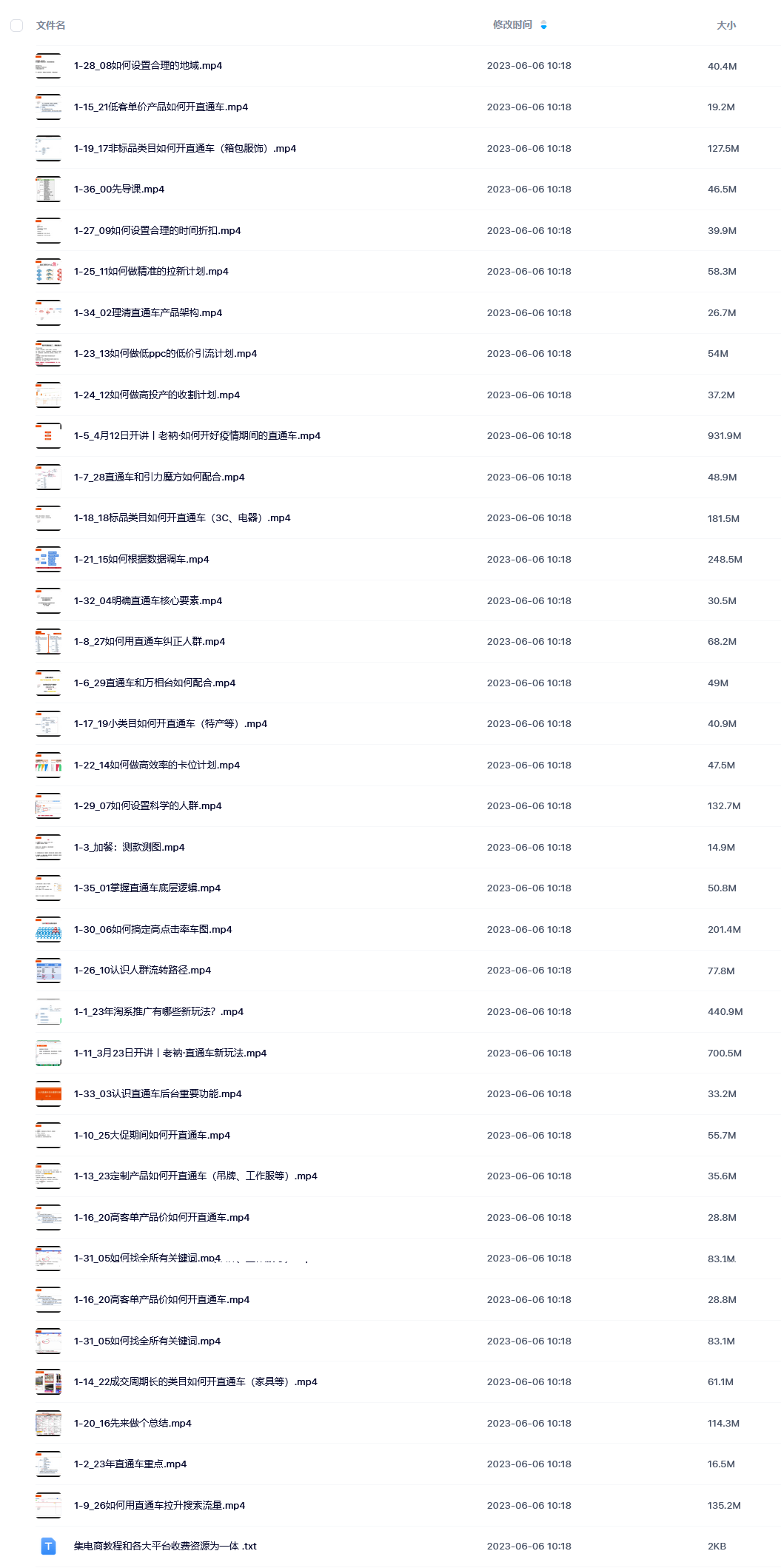Open 1-33_03认识直通车后台重要功能.mp4
The image size is (781, 1568).
point(158,1094)
